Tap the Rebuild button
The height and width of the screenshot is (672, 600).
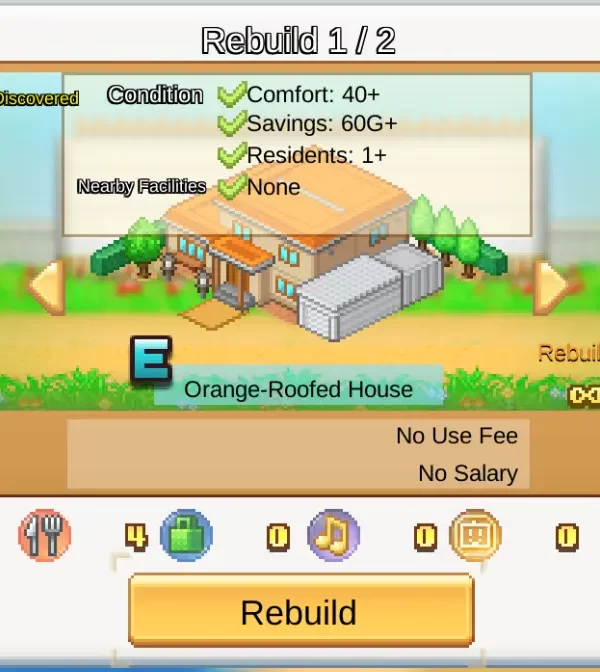click(300, 611)
